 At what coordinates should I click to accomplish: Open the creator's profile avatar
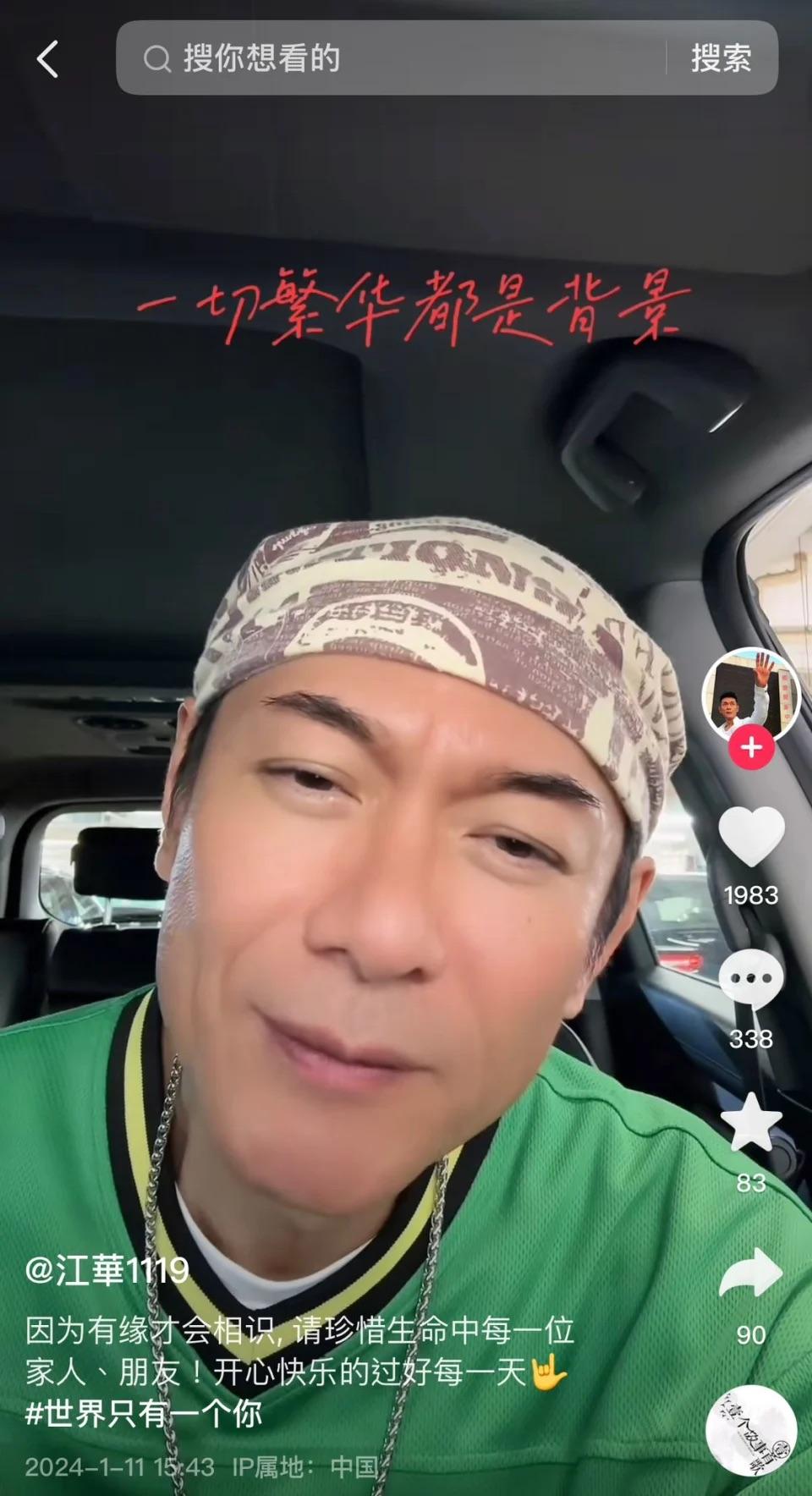tap(750, 694)
